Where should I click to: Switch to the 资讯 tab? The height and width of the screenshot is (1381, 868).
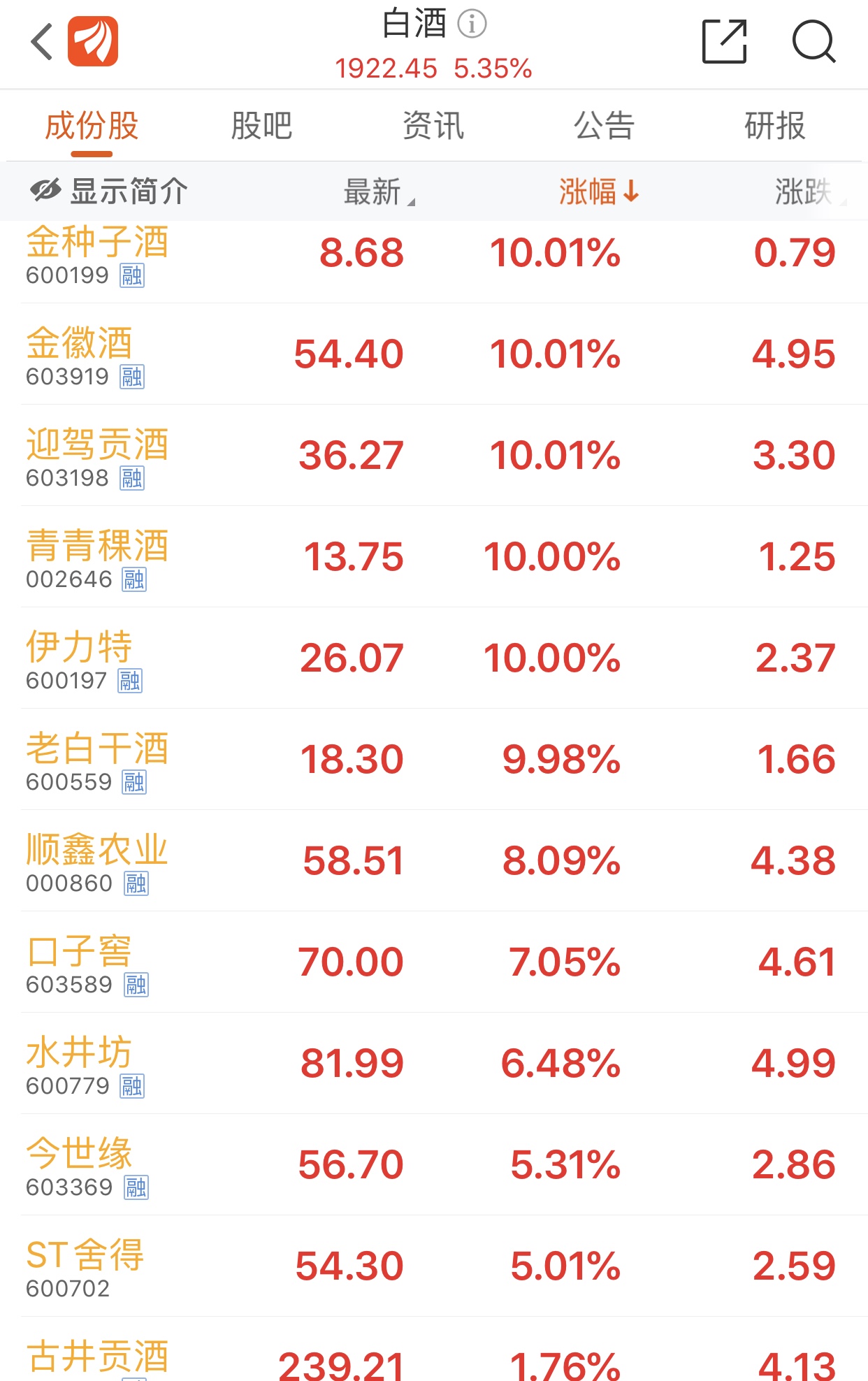coord(433,126)
